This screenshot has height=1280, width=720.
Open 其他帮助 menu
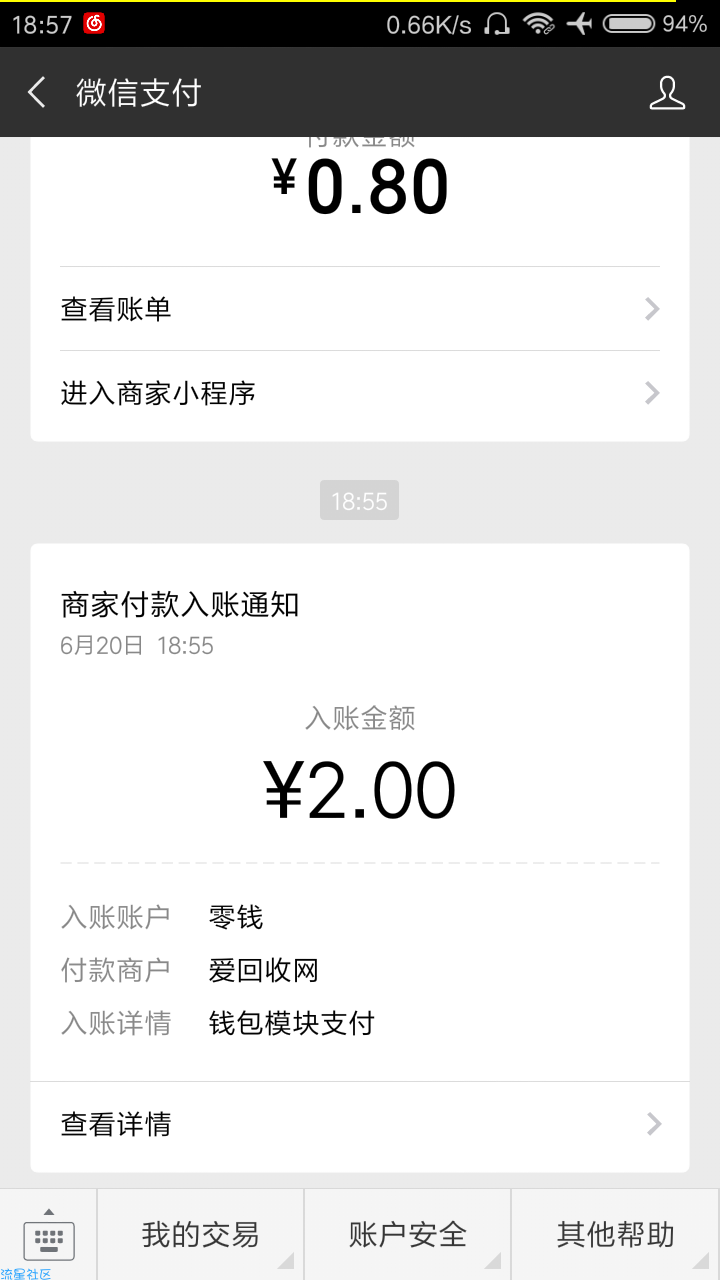[615, 1235]
